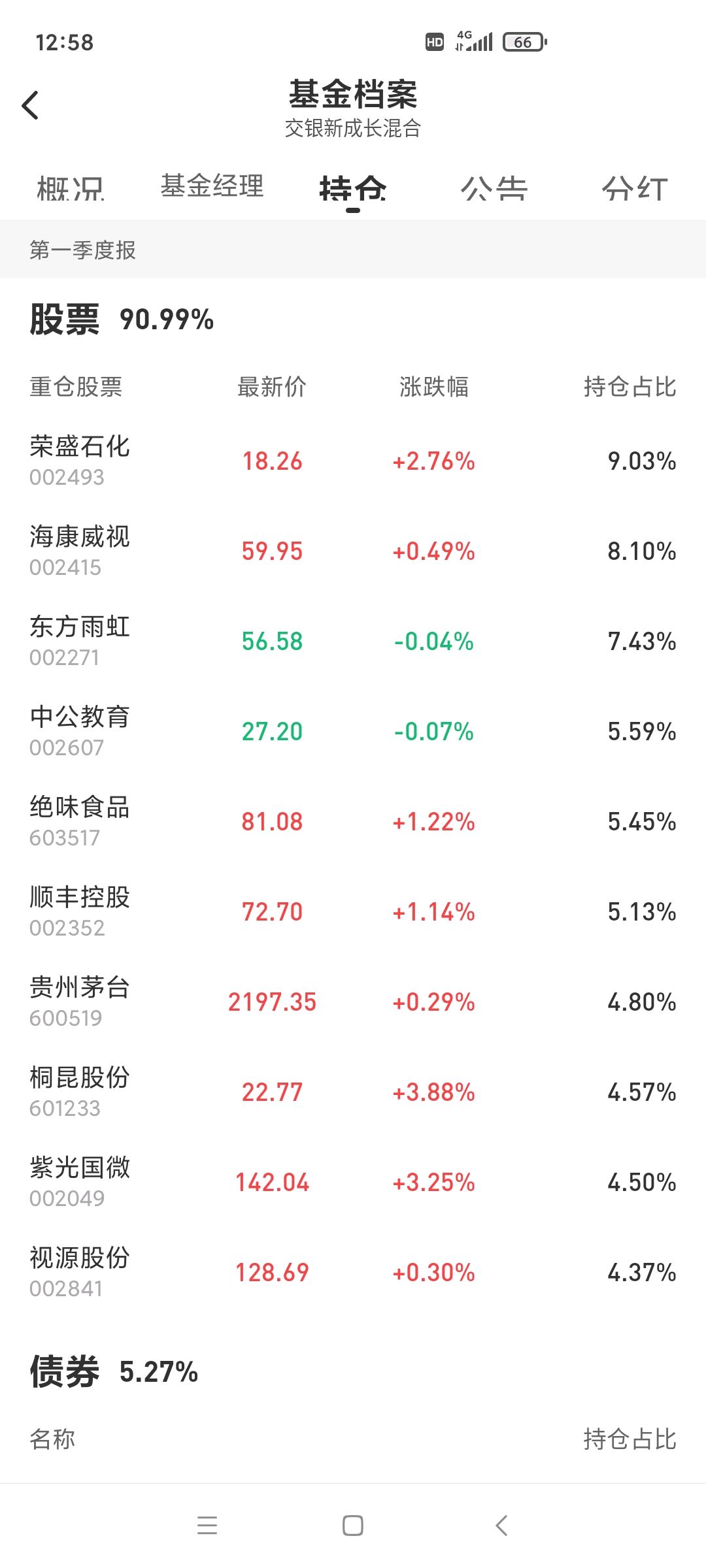The height and width of the screenshot is (1568, 706).
Task: Tap the 持仓占比 column header
Action: tap(630, 387)
